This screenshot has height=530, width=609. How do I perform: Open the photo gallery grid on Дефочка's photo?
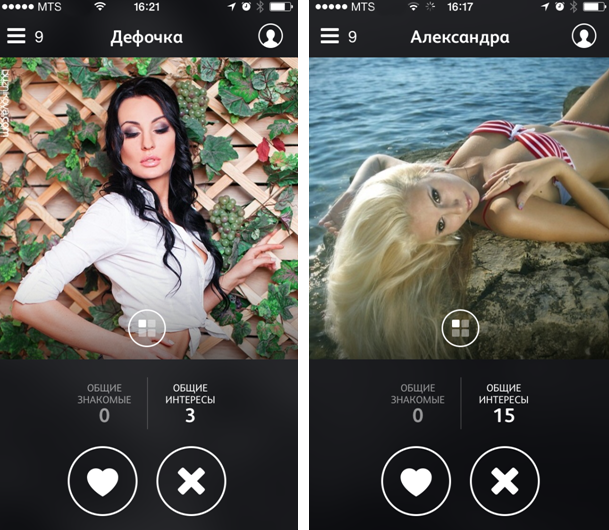pos(147,328)
